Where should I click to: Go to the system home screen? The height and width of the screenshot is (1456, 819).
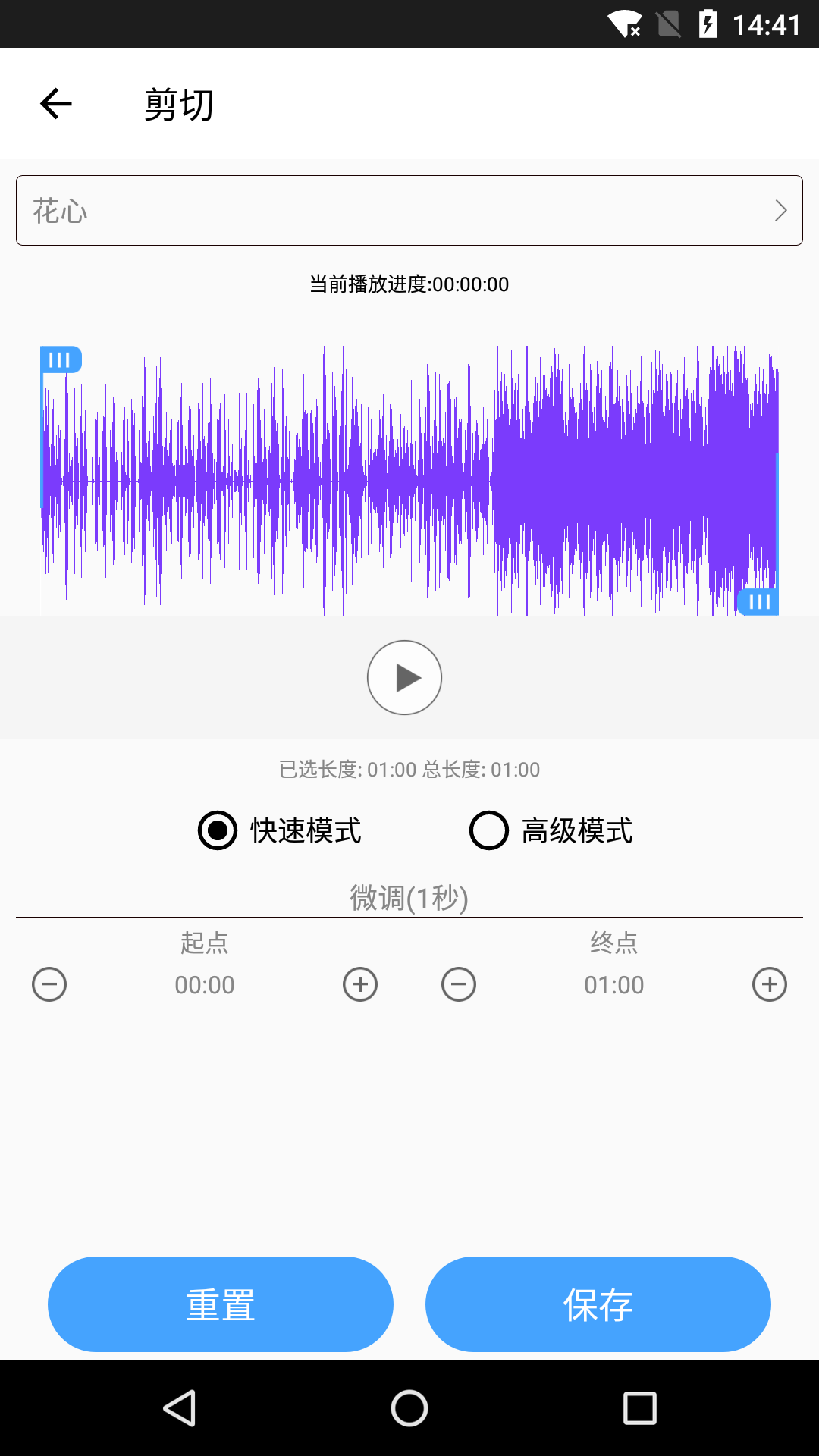pyautogui.click(x=409, y=1408)
